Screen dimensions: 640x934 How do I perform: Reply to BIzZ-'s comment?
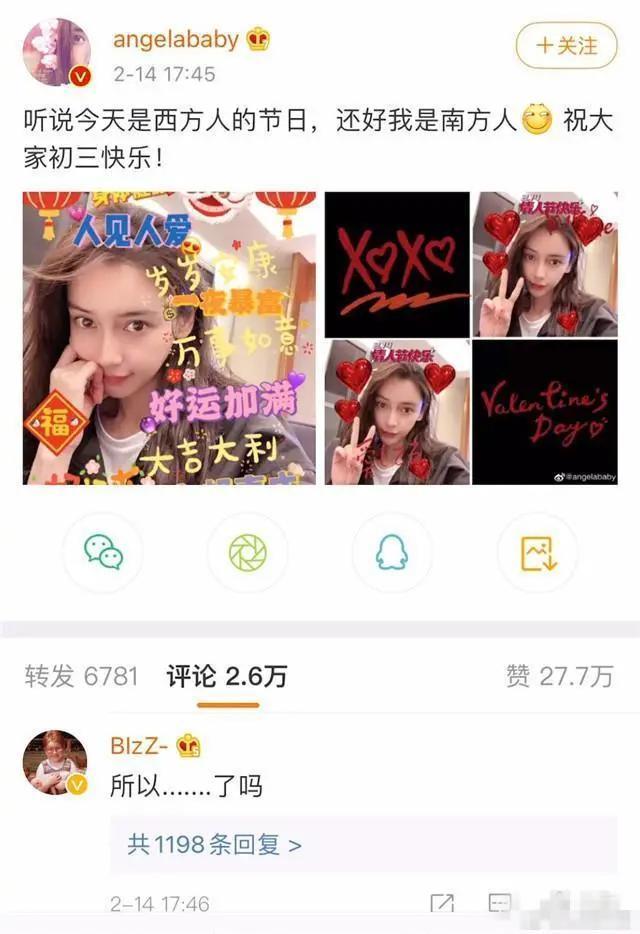point(500,904)
